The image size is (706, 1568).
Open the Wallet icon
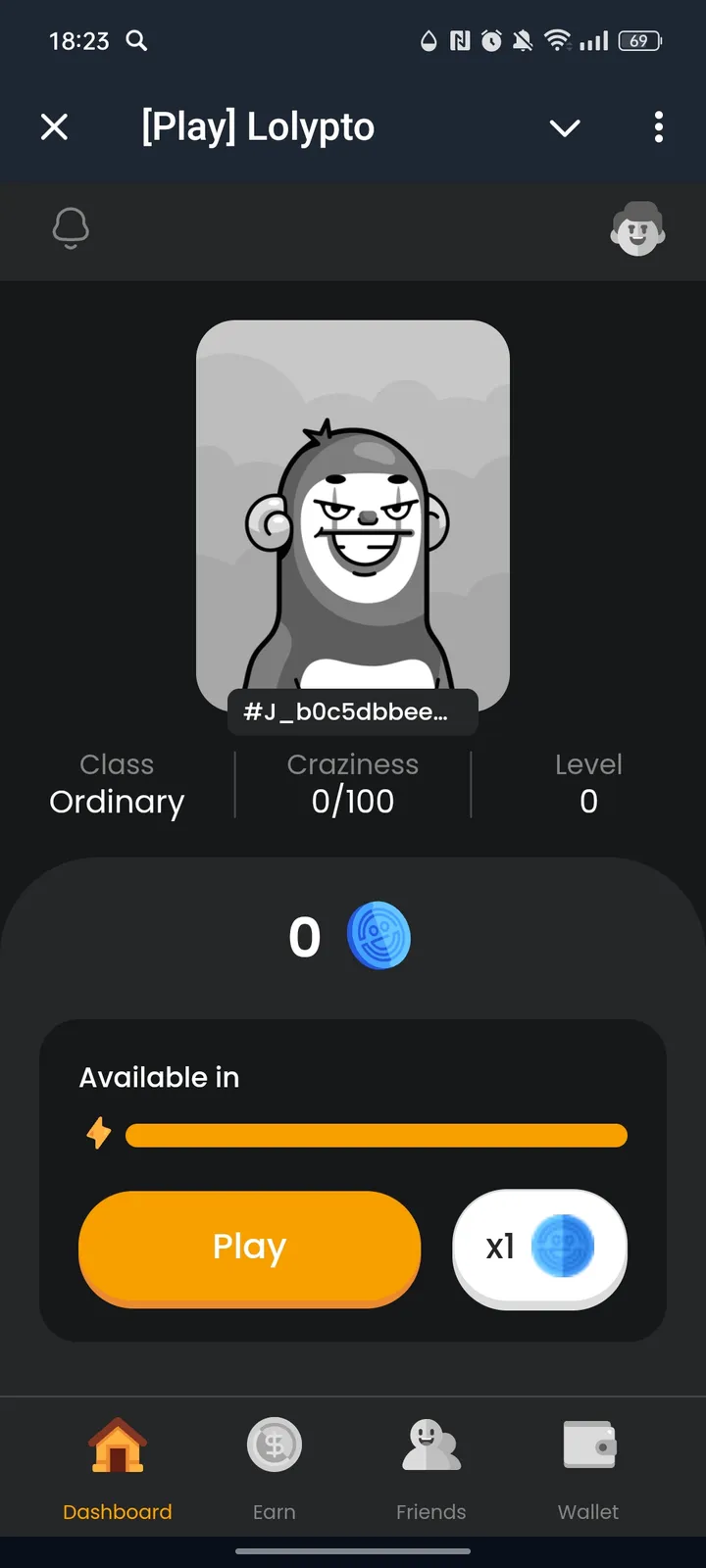tap(587, 1445)
